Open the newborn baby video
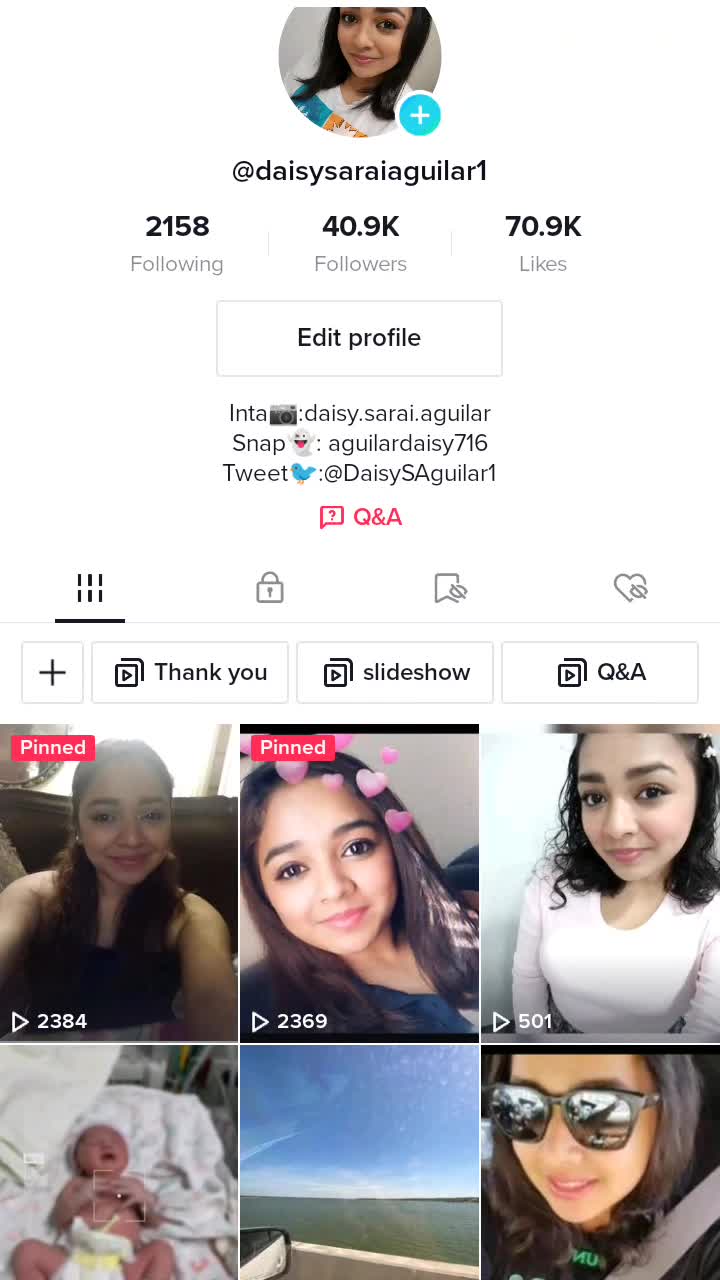Viewport: 720px width, 1280px height. [x=119, y=1162]
